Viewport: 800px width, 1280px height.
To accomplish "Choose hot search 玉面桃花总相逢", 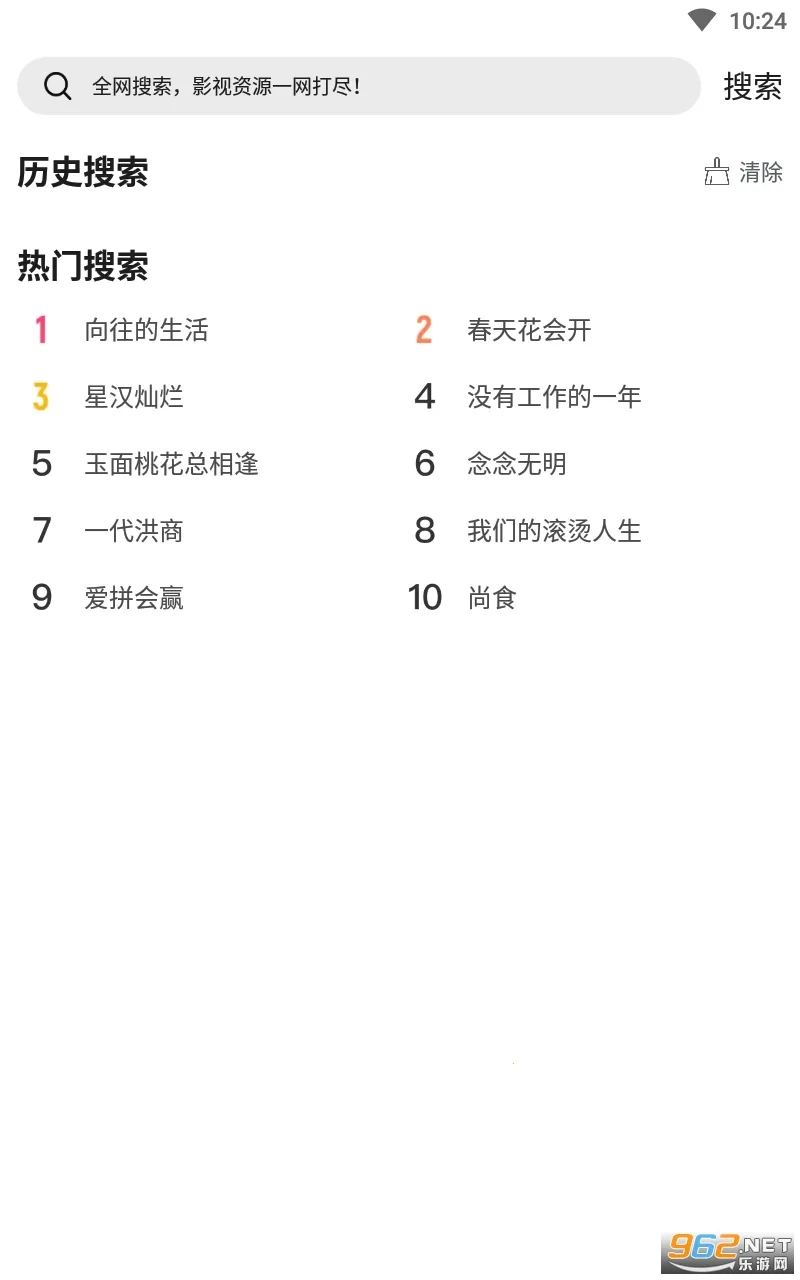I will (171, 464).
